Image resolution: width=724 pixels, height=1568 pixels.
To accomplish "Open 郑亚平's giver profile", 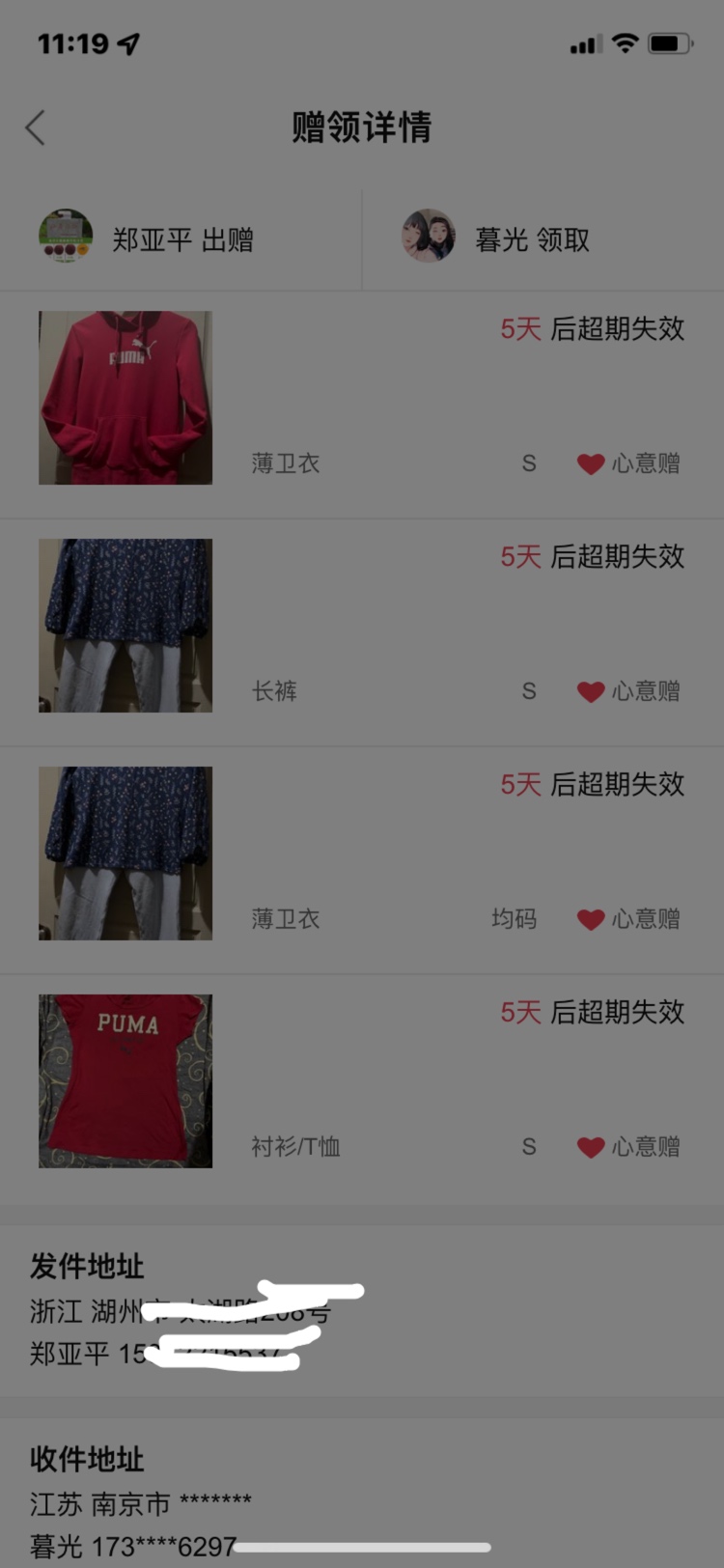I will point(145,238).
